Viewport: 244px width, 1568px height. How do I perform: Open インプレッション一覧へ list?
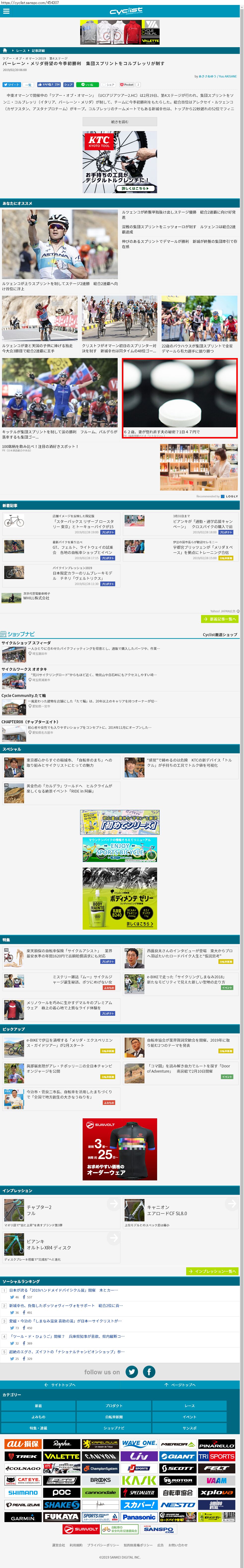[212, 1271]
